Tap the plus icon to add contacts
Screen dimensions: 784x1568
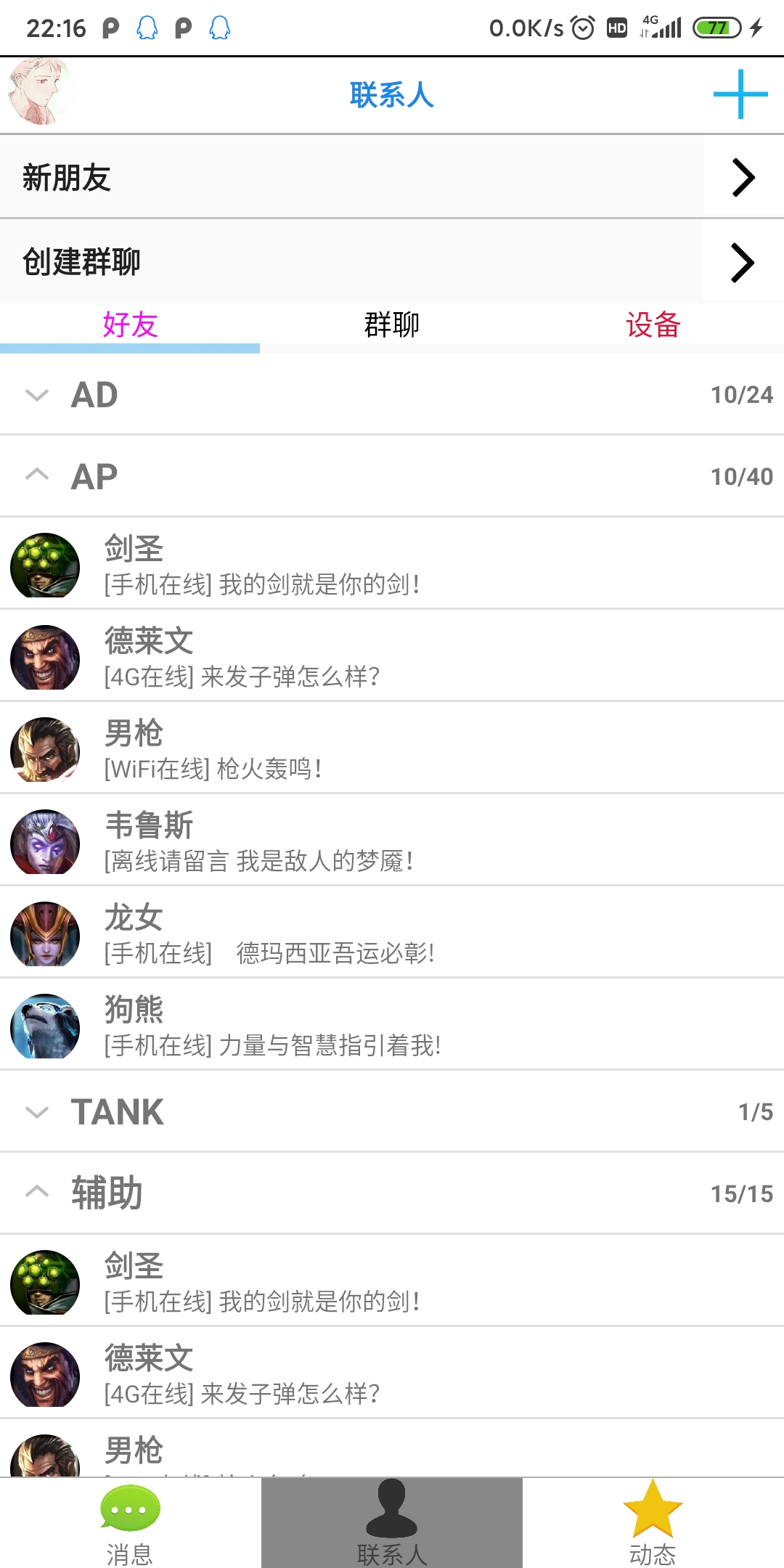[740, 94]
